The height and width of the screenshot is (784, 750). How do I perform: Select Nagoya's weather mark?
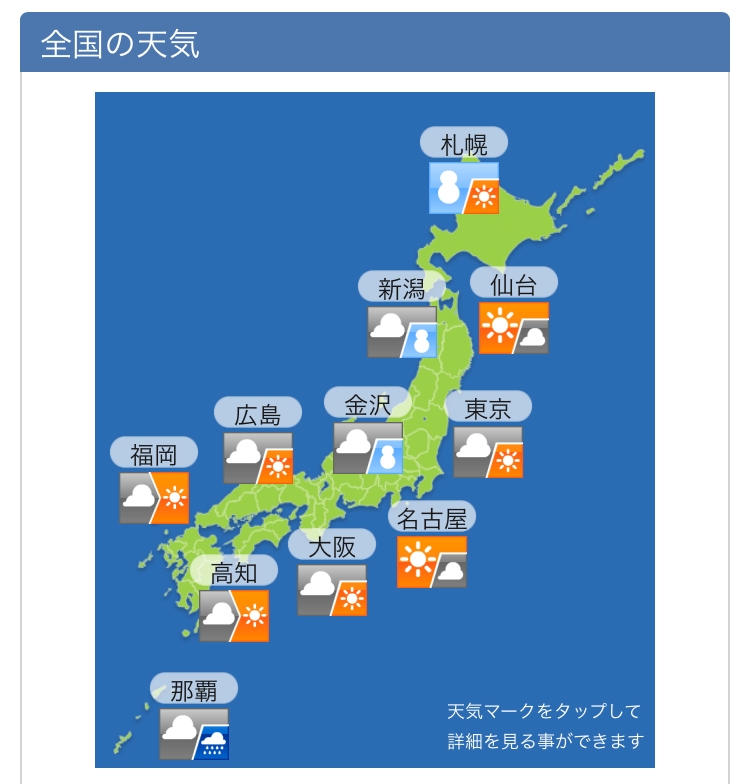(x=432, y=562)
